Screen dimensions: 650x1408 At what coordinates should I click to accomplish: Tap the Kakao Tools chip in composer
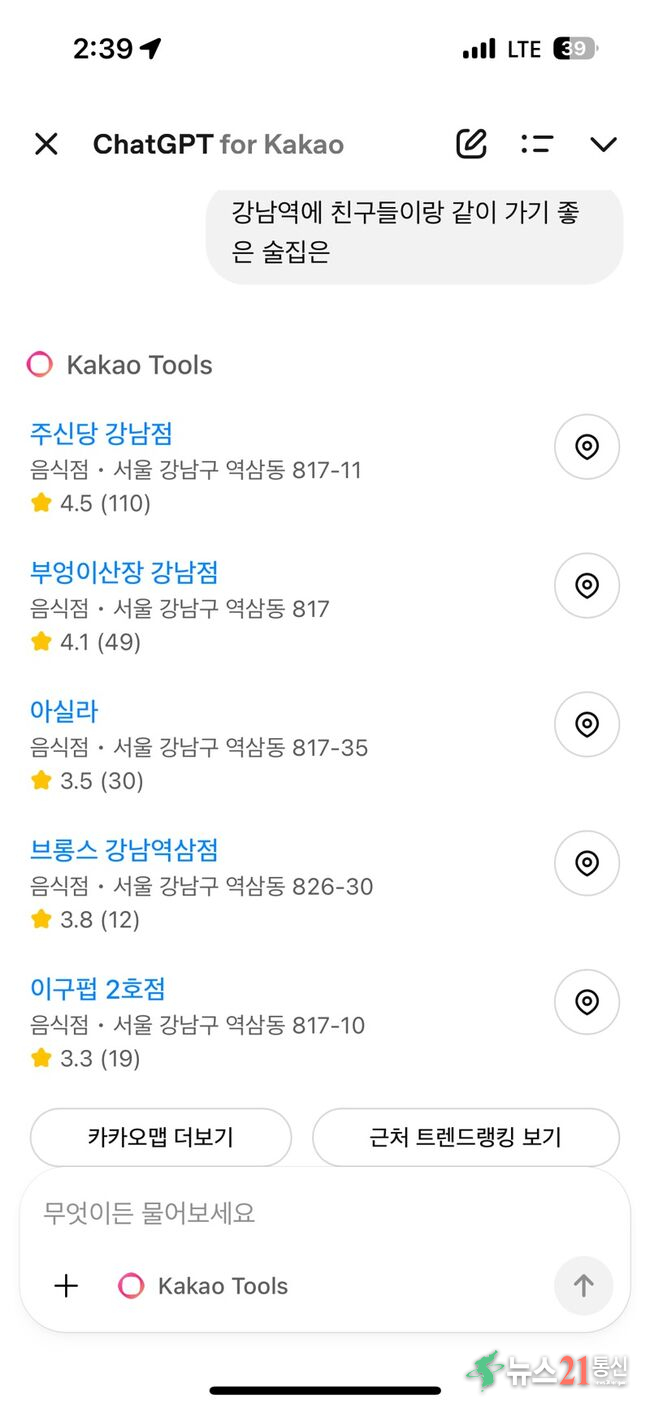(x=204, y=1286)
